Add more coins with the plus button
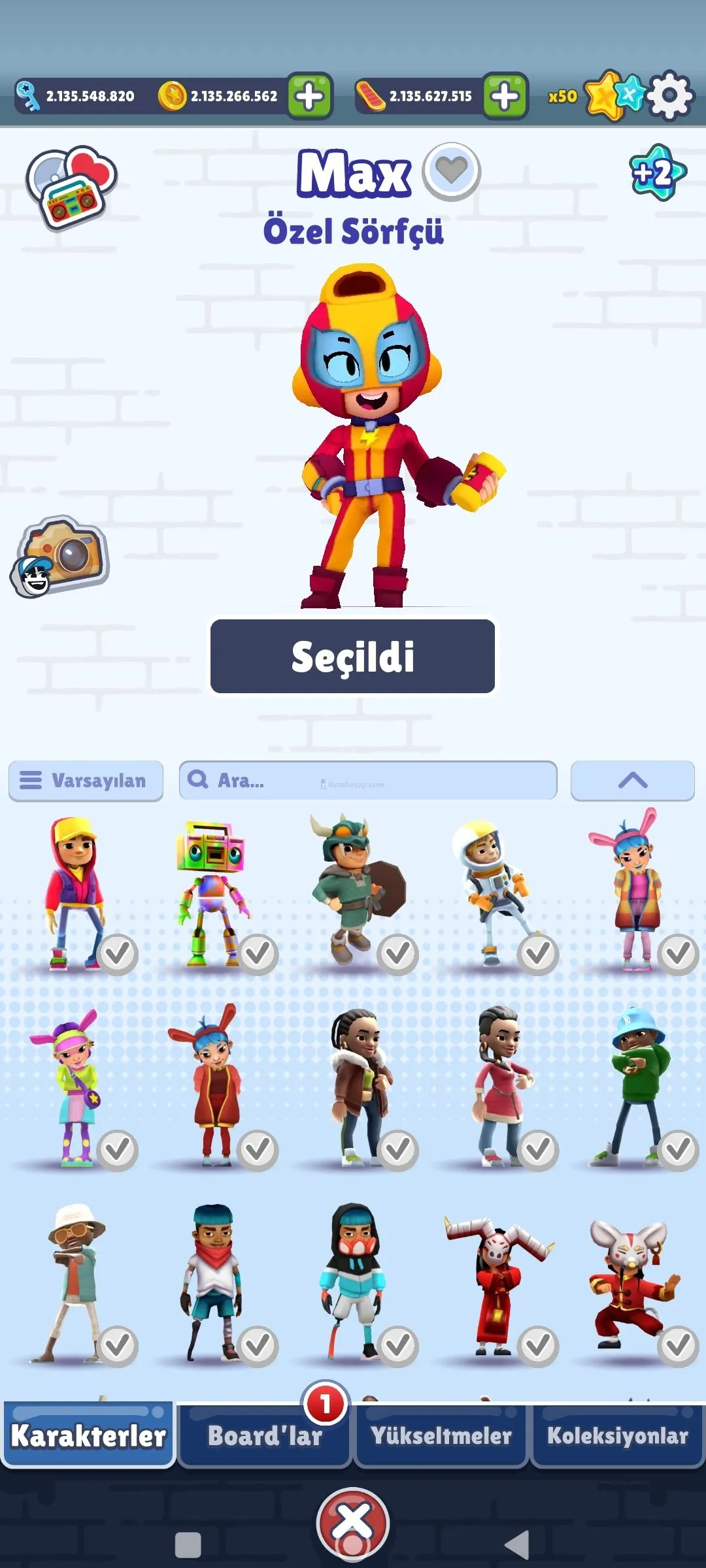Screen dimensions: 706x1568 click(x=309, y=96)
